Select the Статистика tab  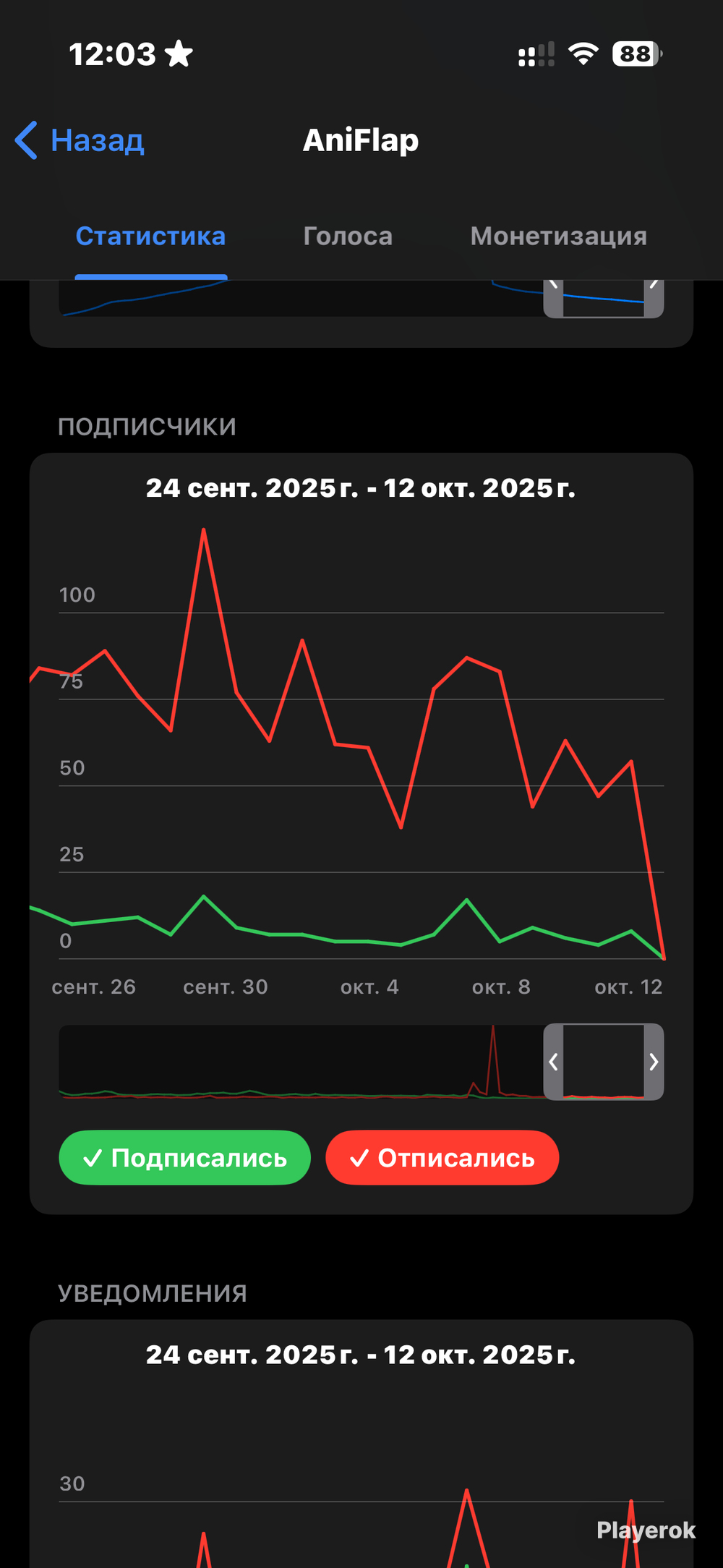click(150, 237)
